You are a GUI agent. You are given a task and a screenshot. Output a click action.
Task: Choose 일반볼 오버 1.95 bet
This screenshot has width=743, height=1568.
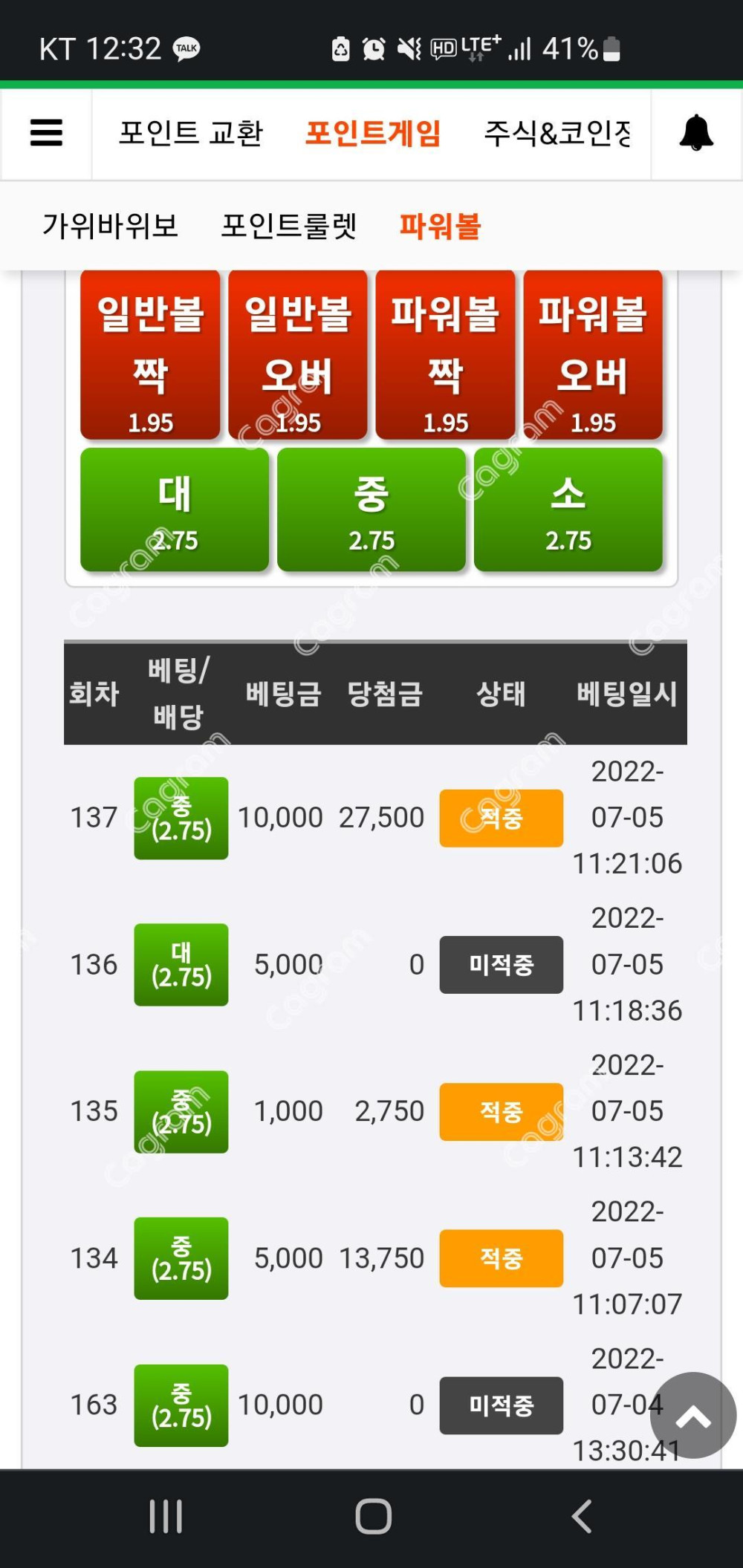tap(298, 355)
